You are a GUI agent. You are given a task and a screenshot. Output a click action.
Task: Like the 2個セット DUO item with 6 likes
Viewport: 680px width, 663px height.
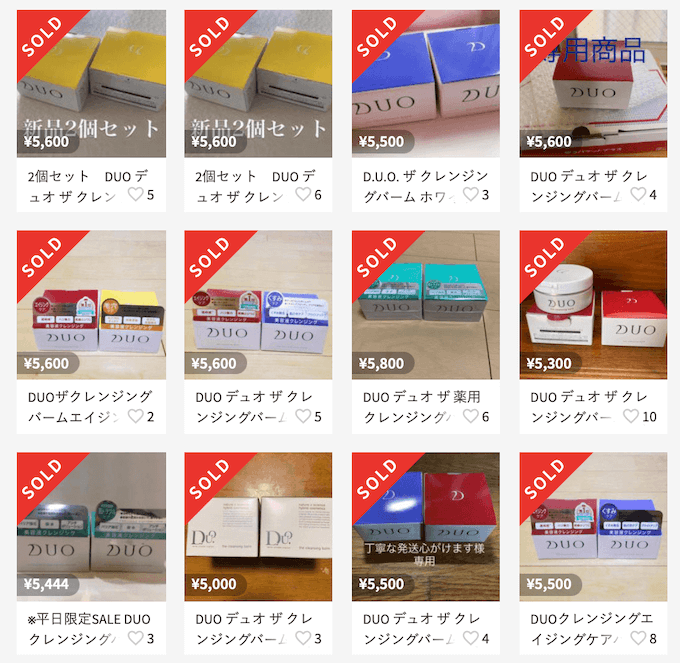pos(303,195)
